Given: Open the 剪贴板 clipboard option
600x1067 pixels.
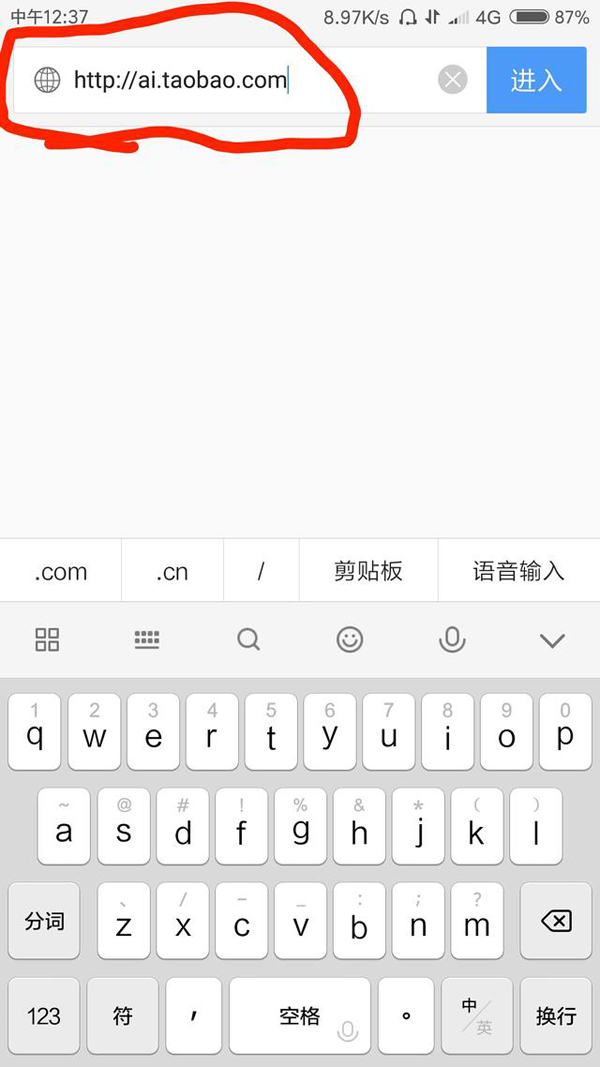Looking at the screenshot, I should tap(368, 572).
